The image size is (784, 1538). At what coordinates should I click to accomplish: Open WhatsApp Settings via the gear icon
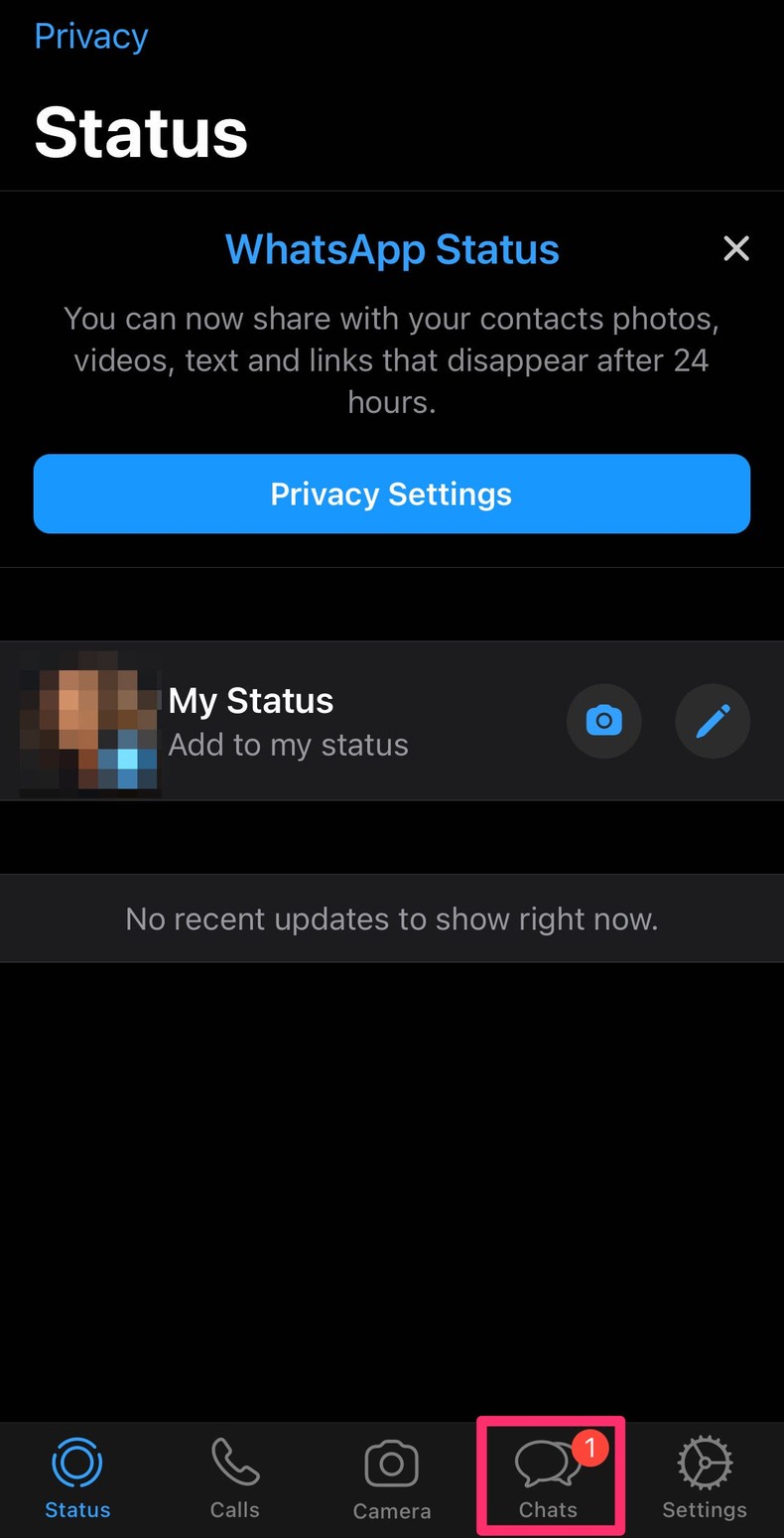coord(703,1462)
